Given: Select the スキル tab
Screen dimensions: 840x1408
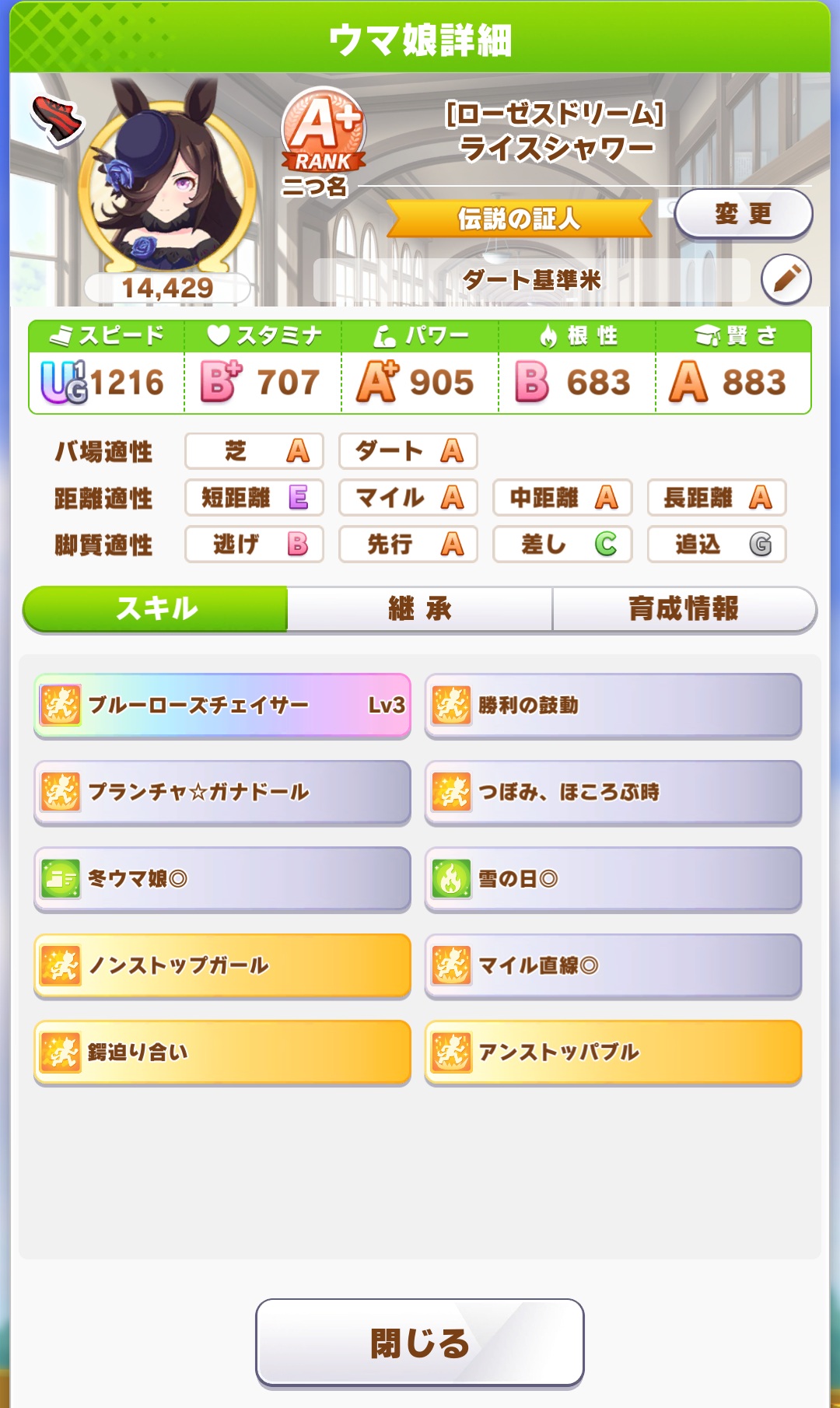Looking at the screenshot, I should click(x=156, y=608).
